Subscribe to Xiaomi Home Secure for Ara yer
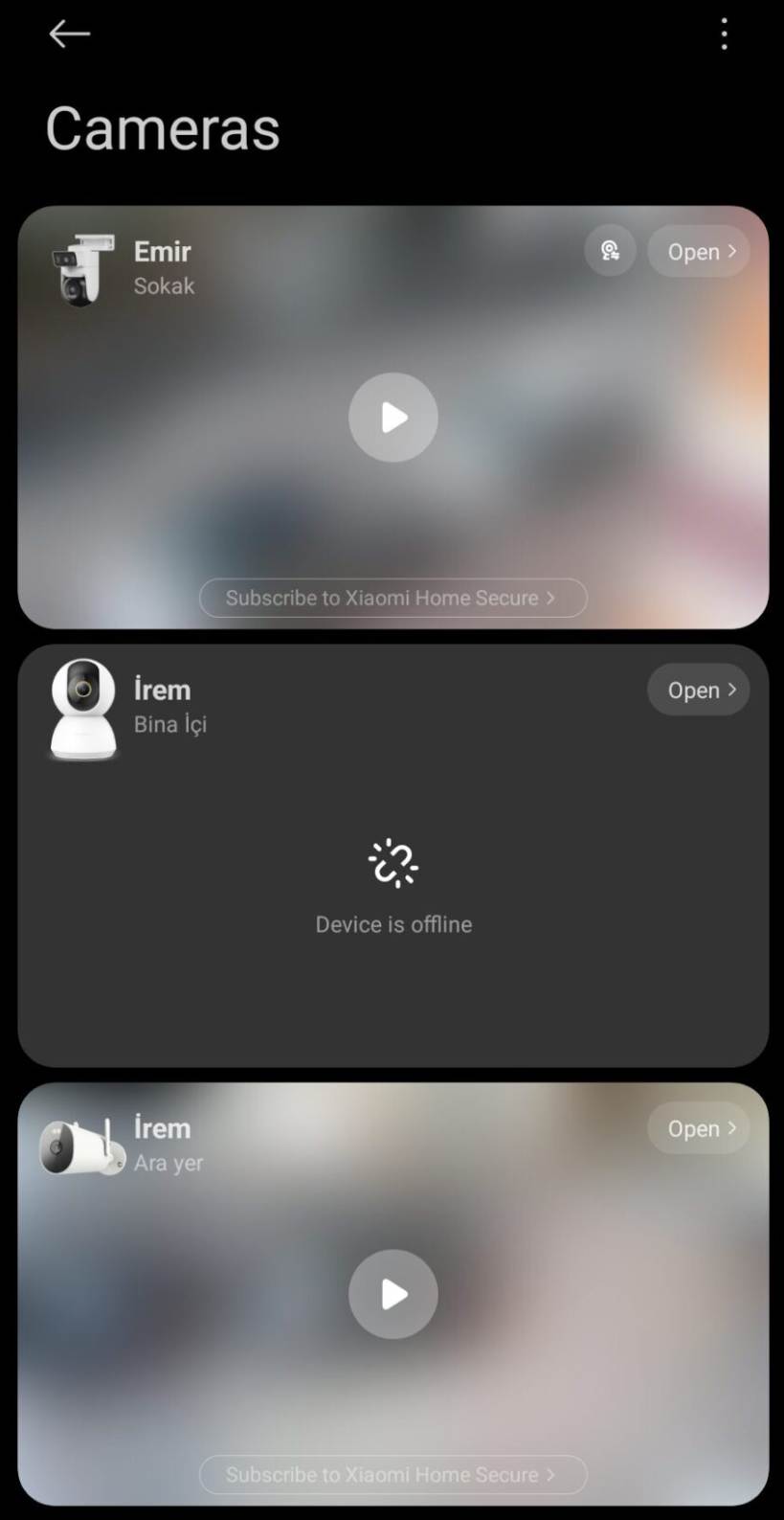This screenshot has width=784, height=1520. [392, 1475]
